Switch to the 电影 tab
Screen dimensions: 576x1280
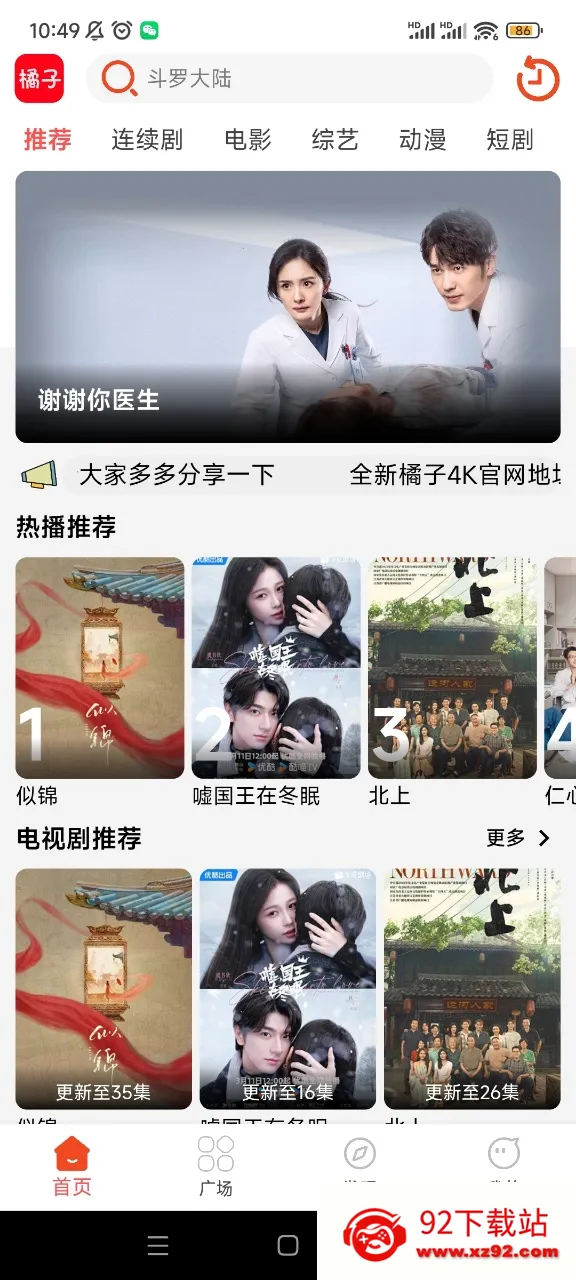(x=247, y=139)
